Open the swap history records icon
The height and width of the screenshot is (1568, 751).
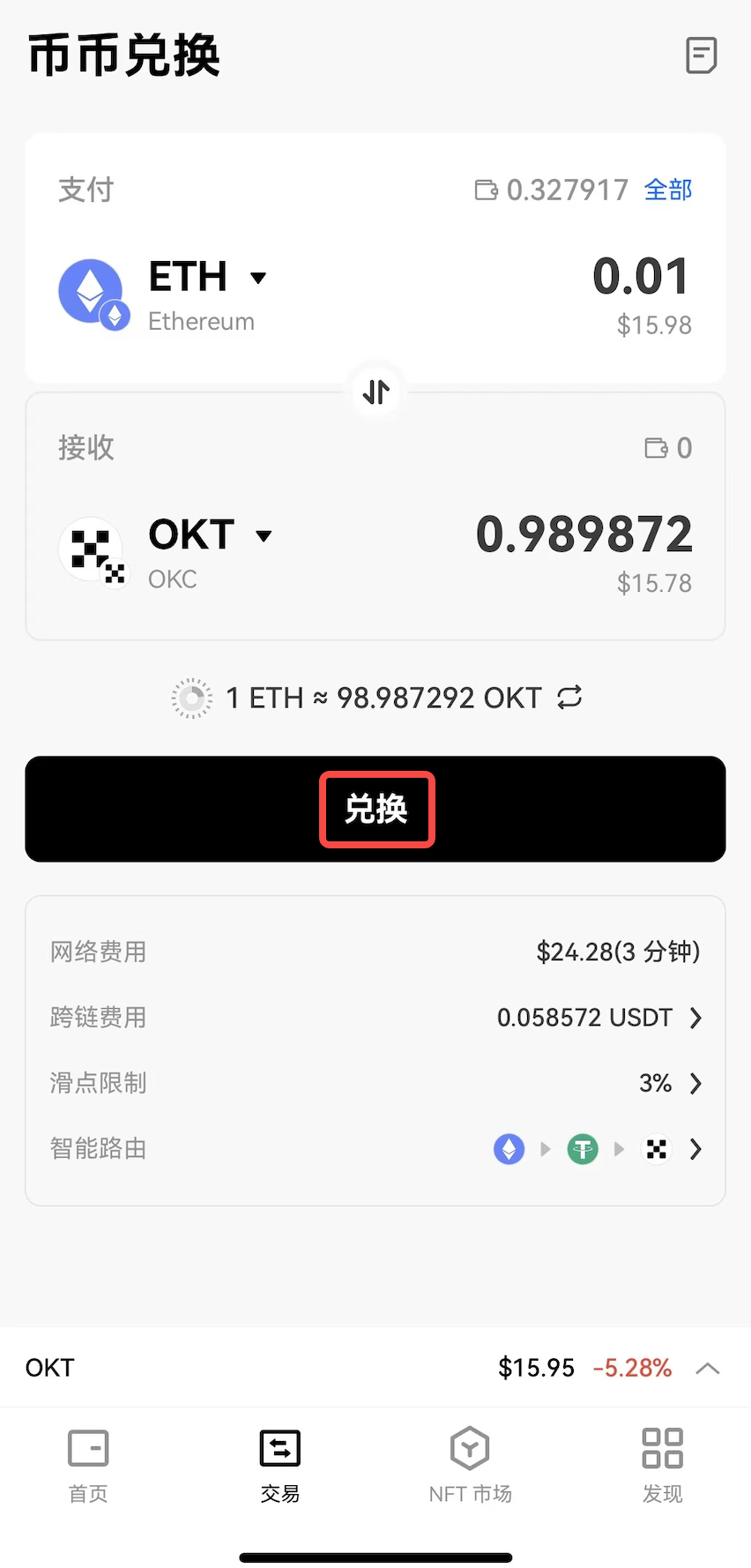pos(701,56)
